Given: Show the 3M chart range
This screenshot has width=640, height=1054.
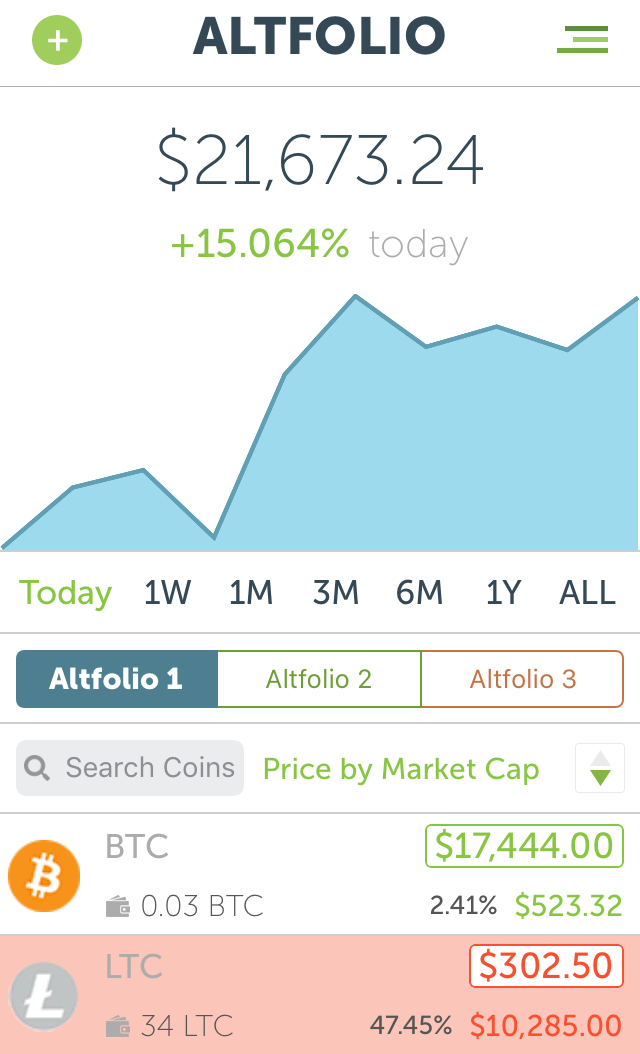Looking at the screenshot, I should click(x=335, y=593).
